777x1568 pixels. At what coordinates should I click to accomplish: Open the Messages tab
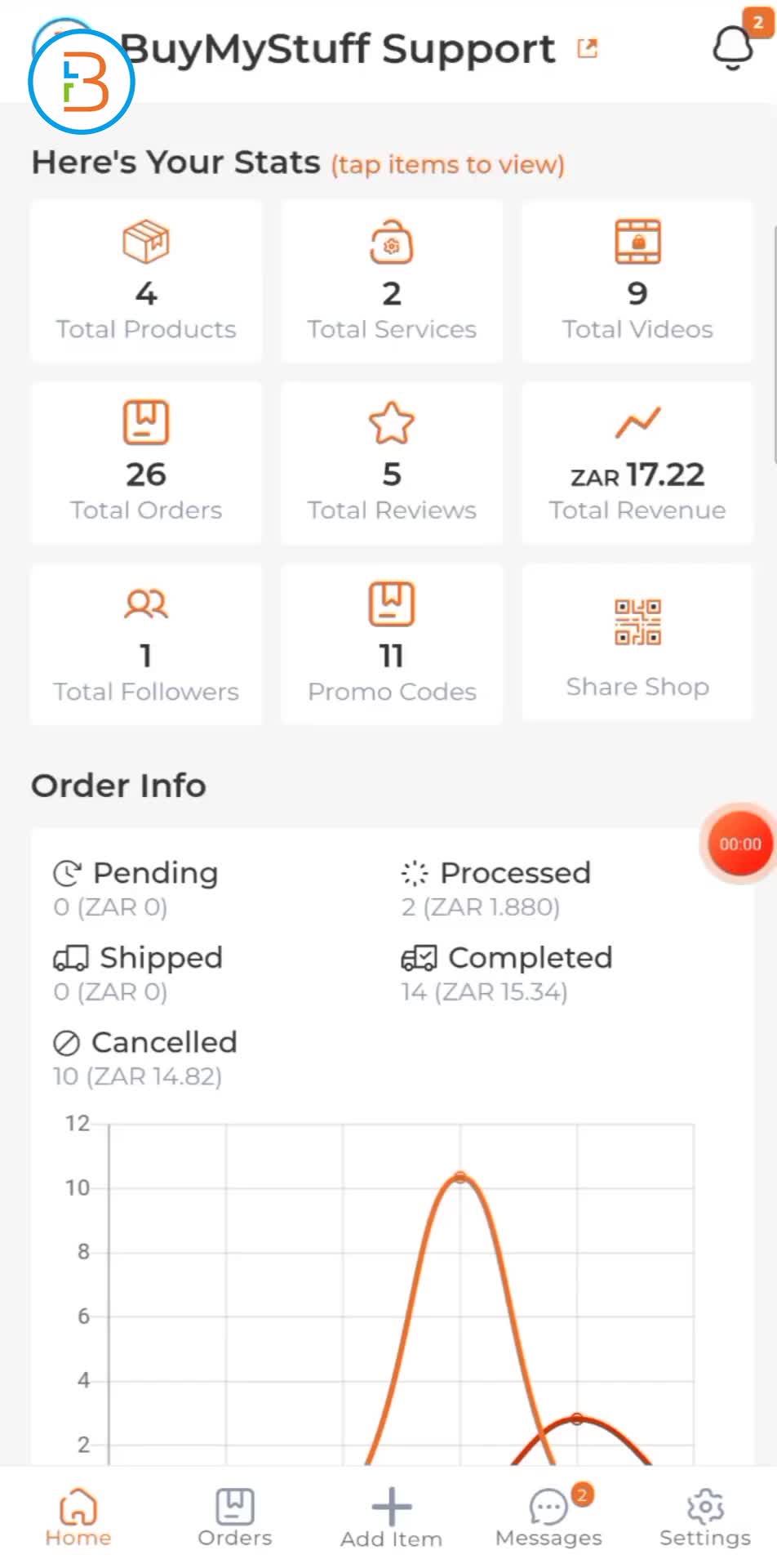coord(548,1517)
